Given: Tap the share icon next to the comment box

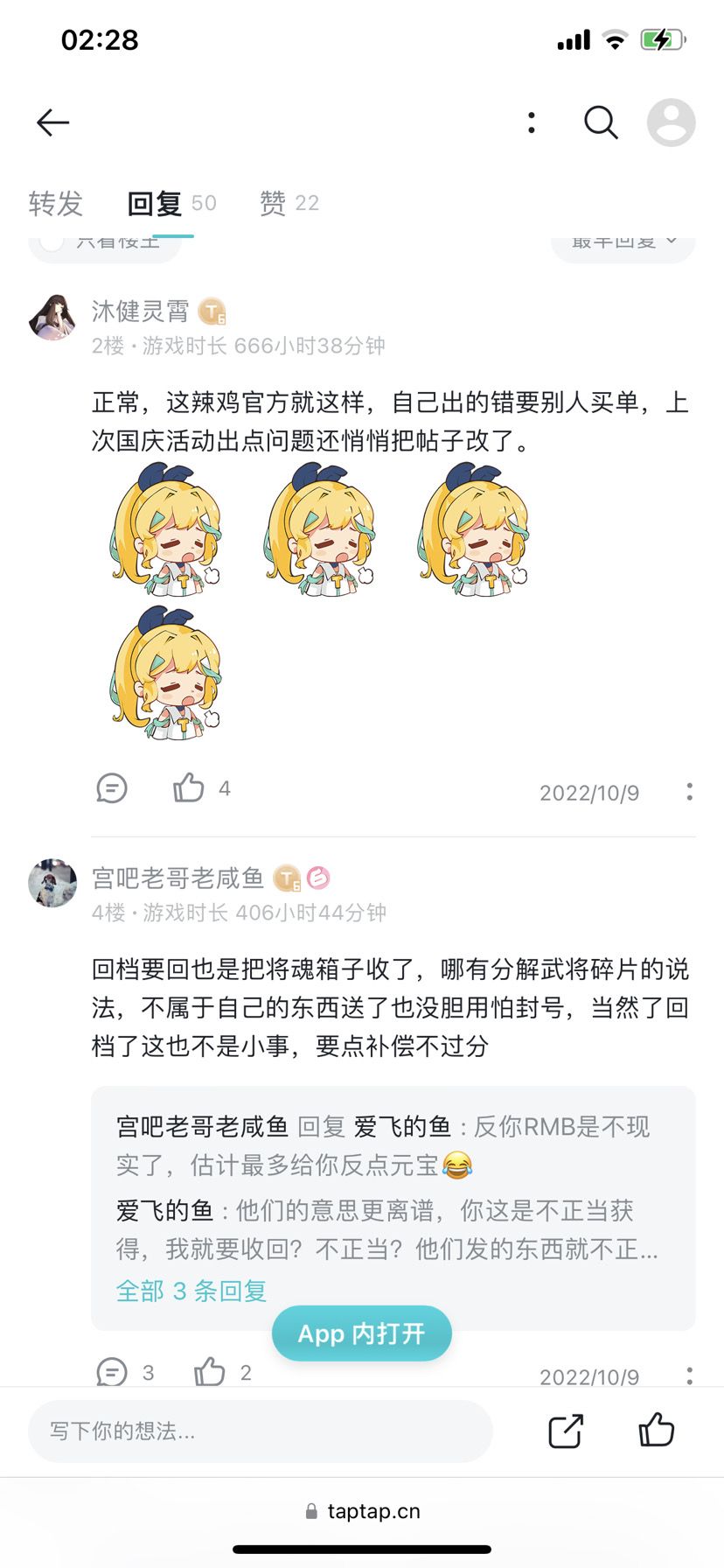Looking at the screenshot, I should point(565,1431).
